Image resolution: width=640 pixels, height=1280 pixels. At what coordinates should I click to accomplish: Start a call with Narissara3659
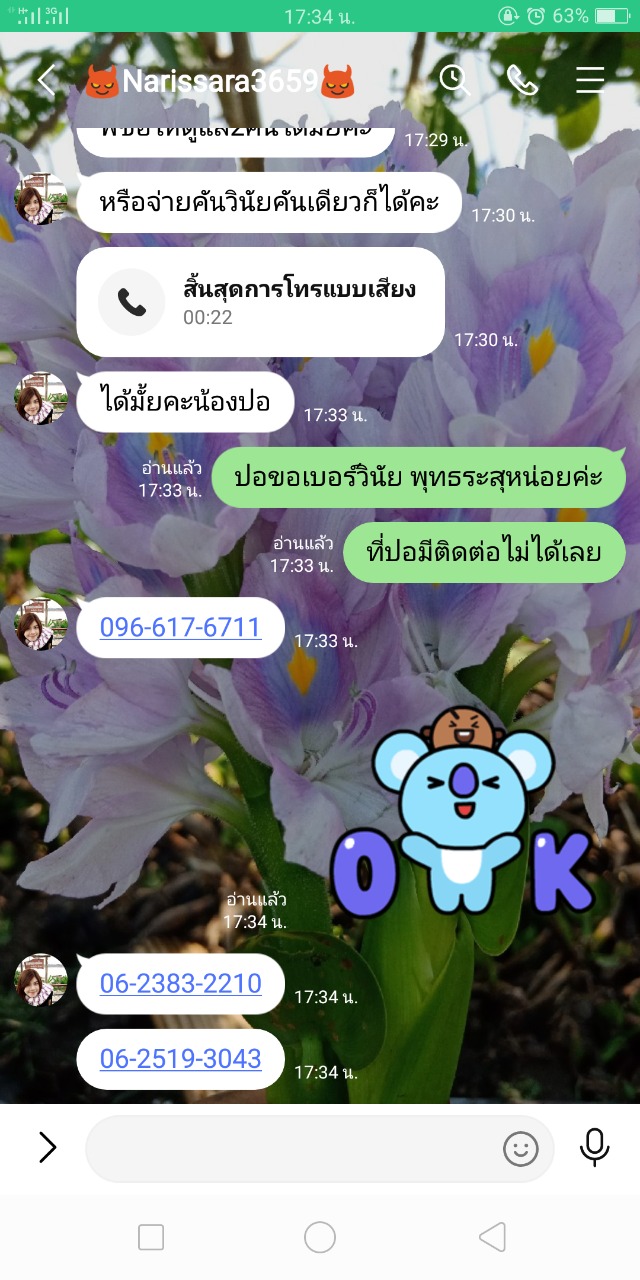[x=522, y=80]
